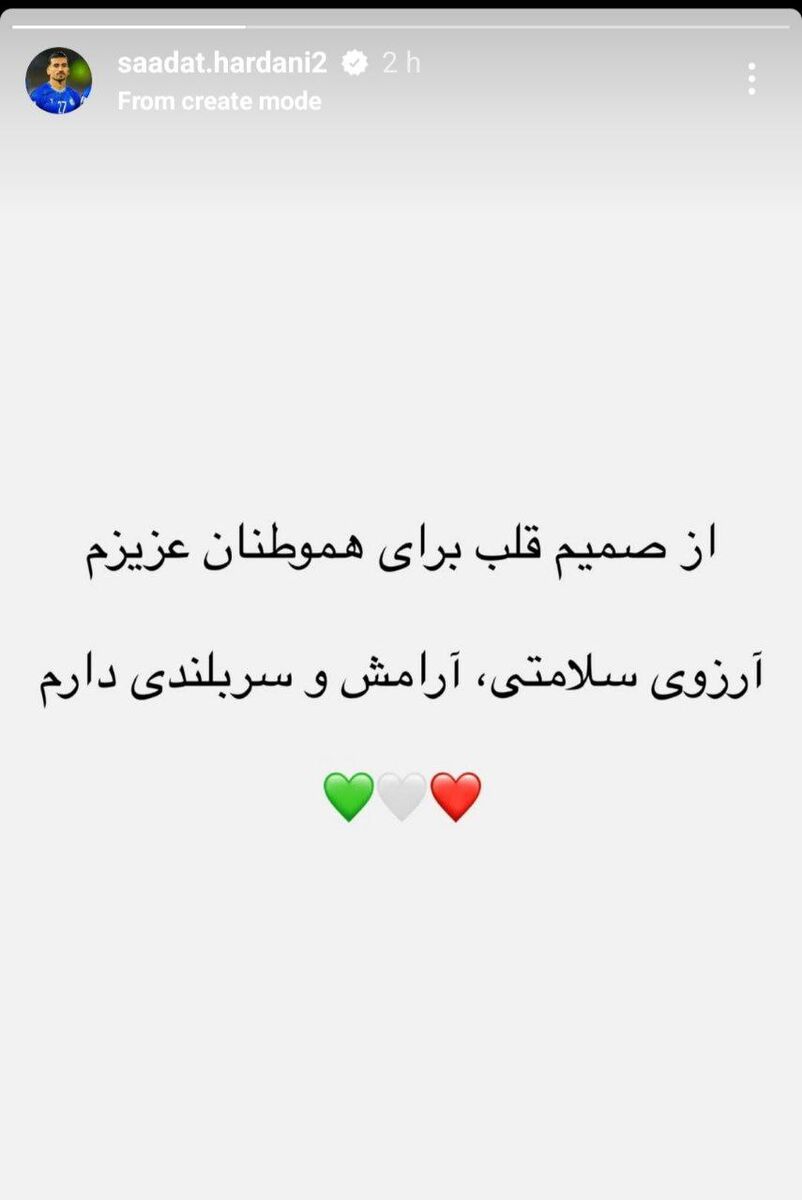This screenshot has width=802, height=1200.
Task: Tap the From create mode label
Action: point(219,101)
